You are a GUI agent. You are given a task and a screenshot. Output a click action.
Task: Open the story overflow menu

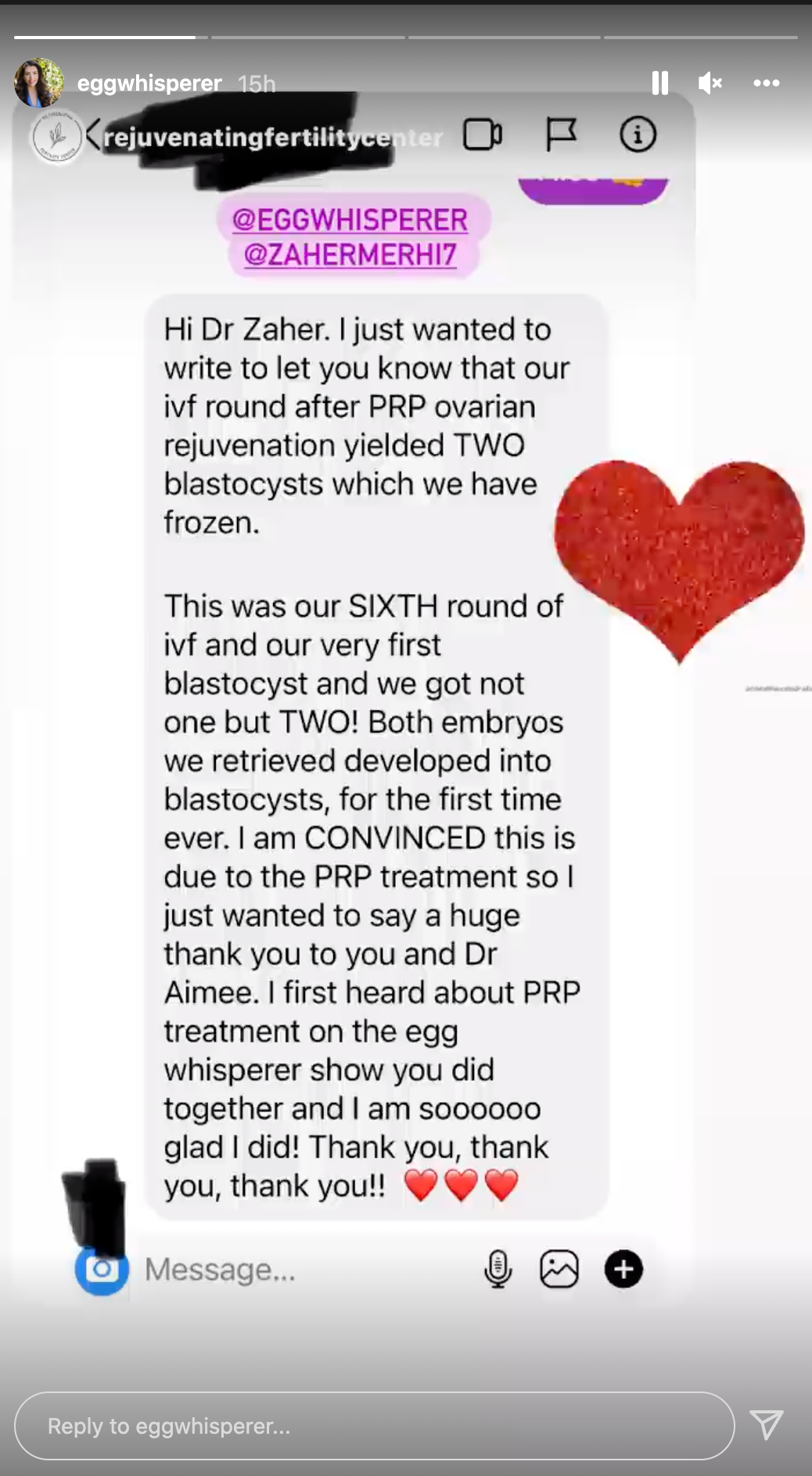click(766, 83)
